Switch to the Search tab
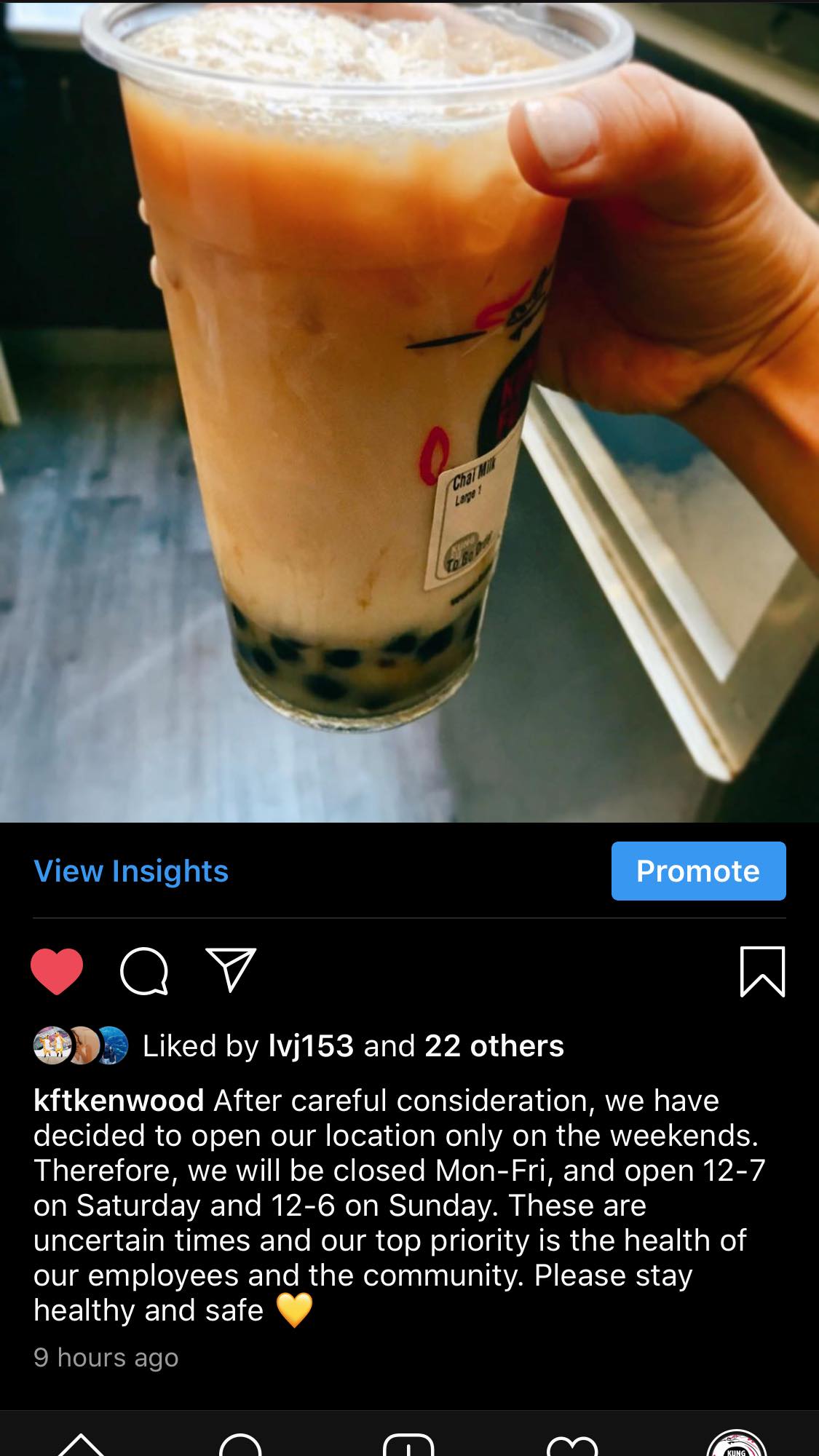 coord(240,1445)
